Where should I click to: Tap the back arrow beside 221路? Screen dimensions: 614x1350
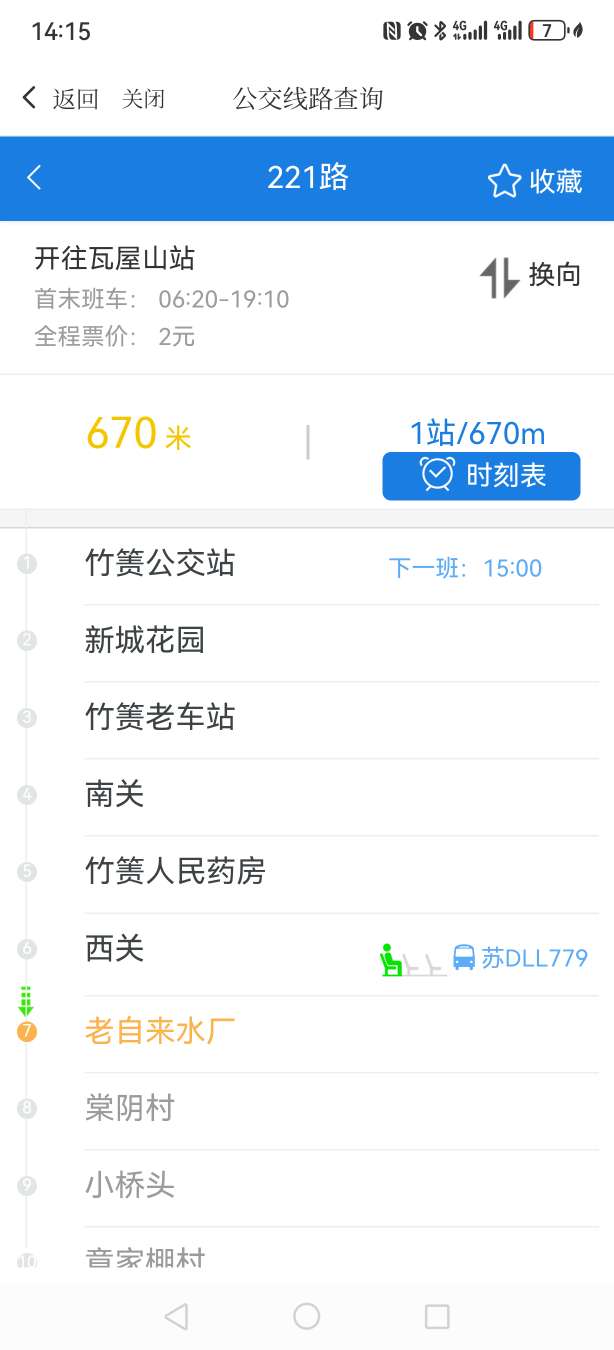(34, 178)
